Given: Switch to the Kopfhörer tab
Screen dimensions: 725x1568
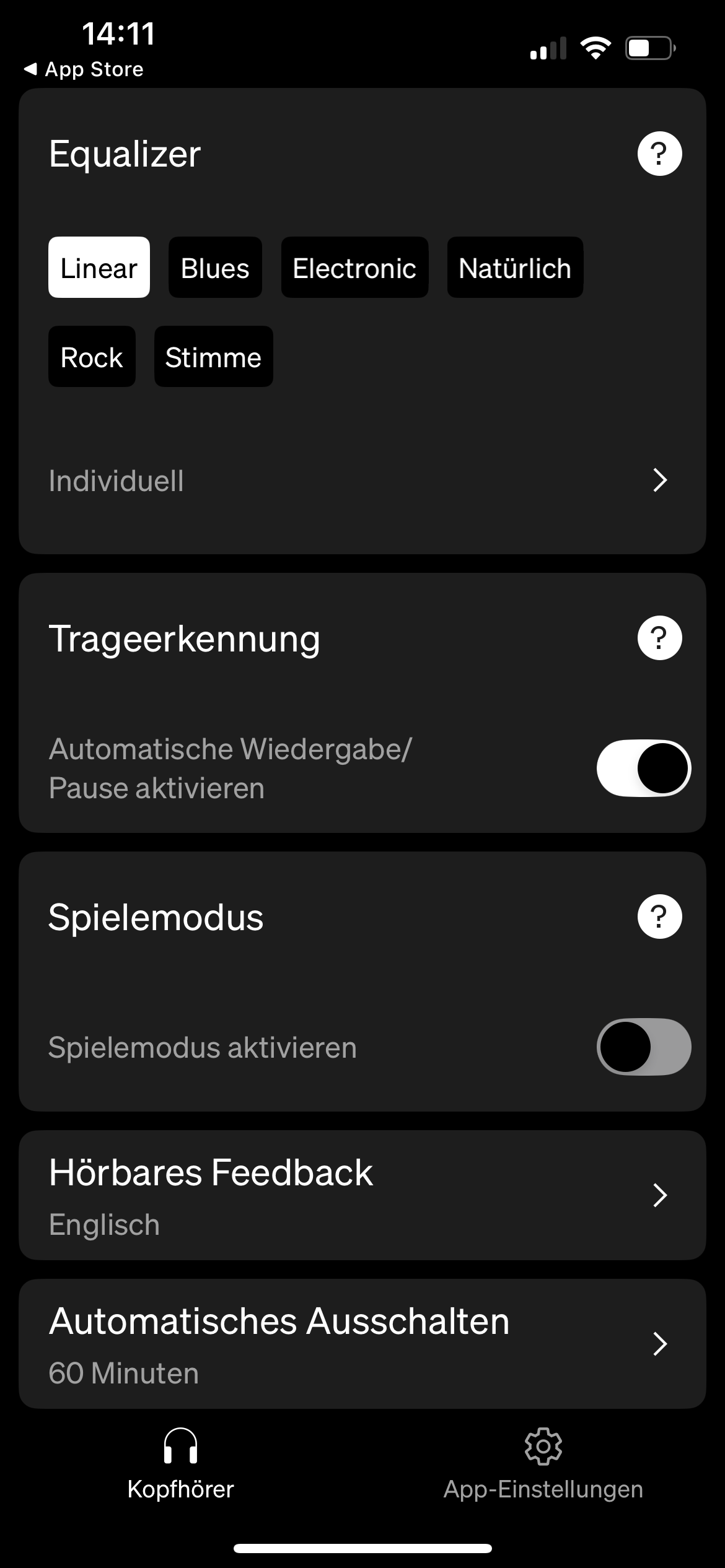Looking at the screenshot, I should coord(180,1464).
